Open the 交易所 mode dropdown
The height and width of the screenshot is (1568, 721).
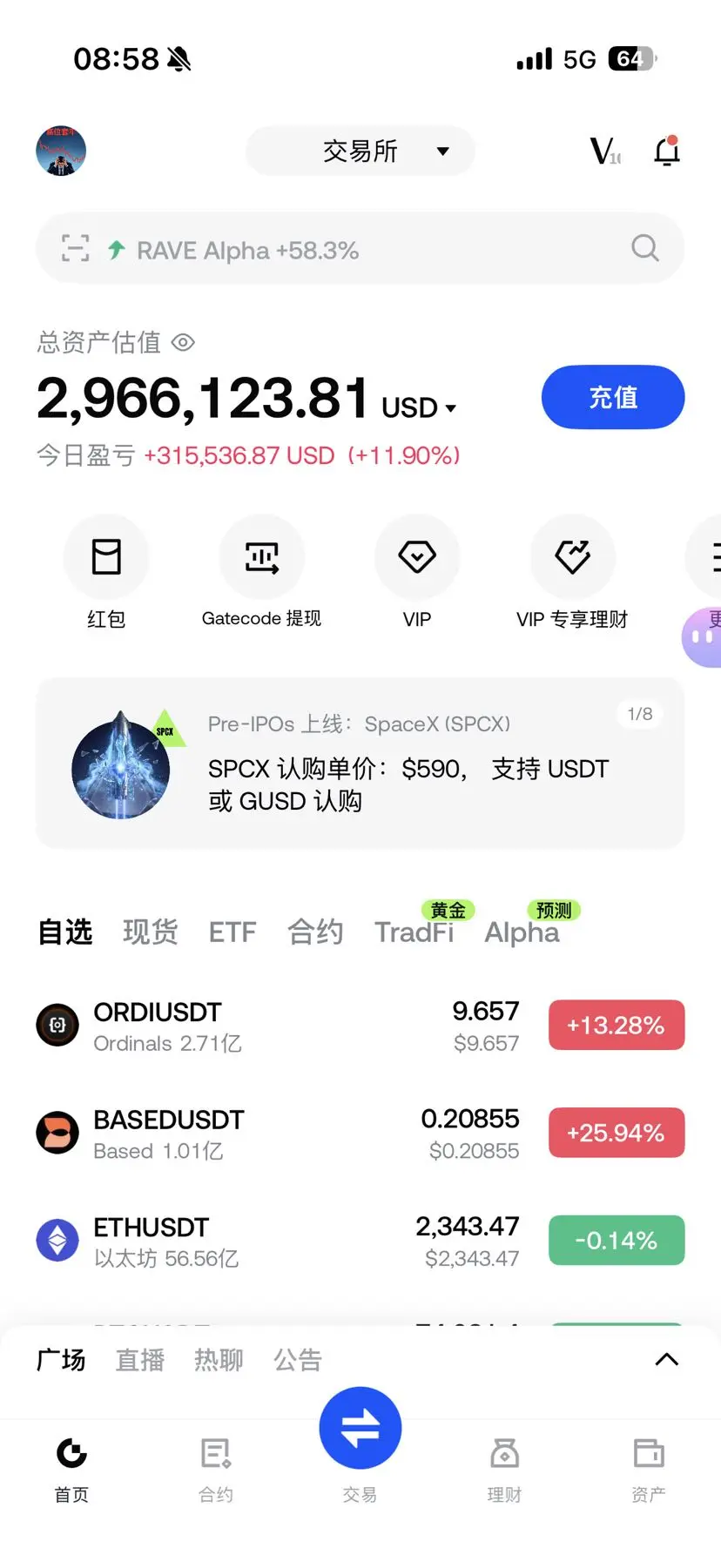tap(360, 151)
